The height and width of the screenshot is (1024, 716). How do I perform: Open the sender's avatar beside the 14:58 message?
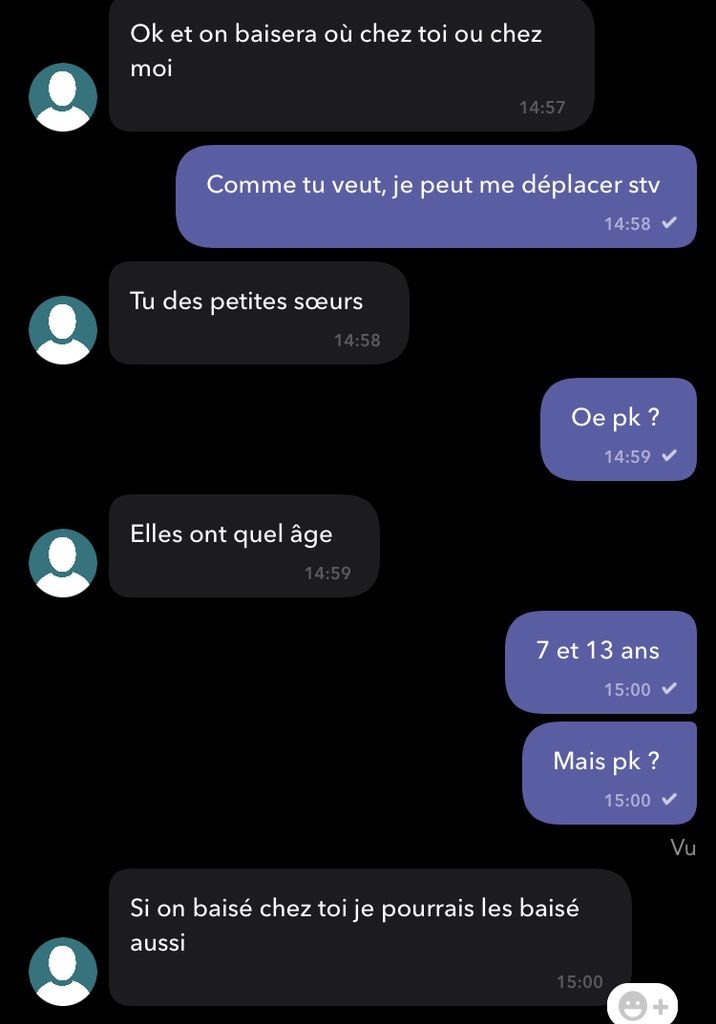pyautogui.click(x=63, y=330)
